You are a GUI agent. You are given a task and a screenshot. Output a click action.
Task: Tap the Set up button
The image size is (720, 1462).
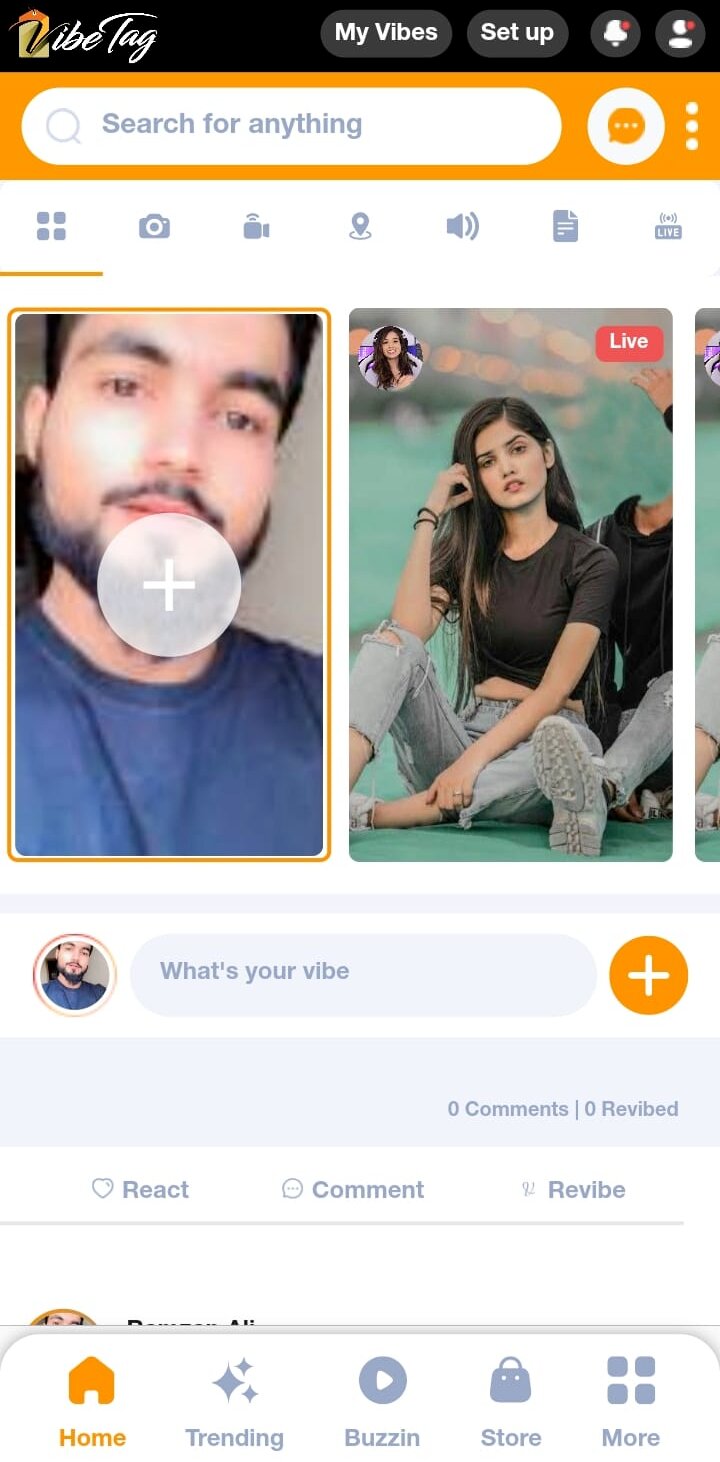pos(516,33)
